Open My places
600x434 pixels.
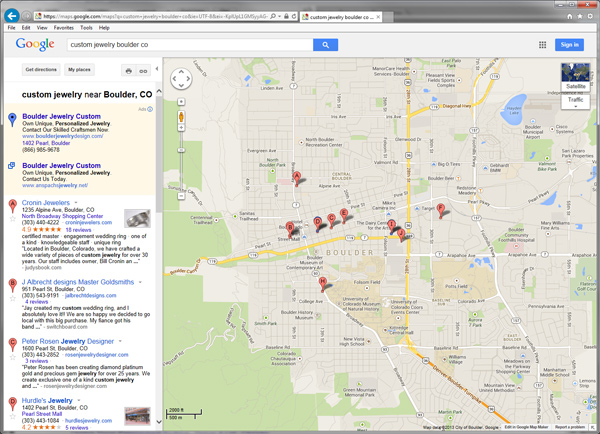point(80,70)
